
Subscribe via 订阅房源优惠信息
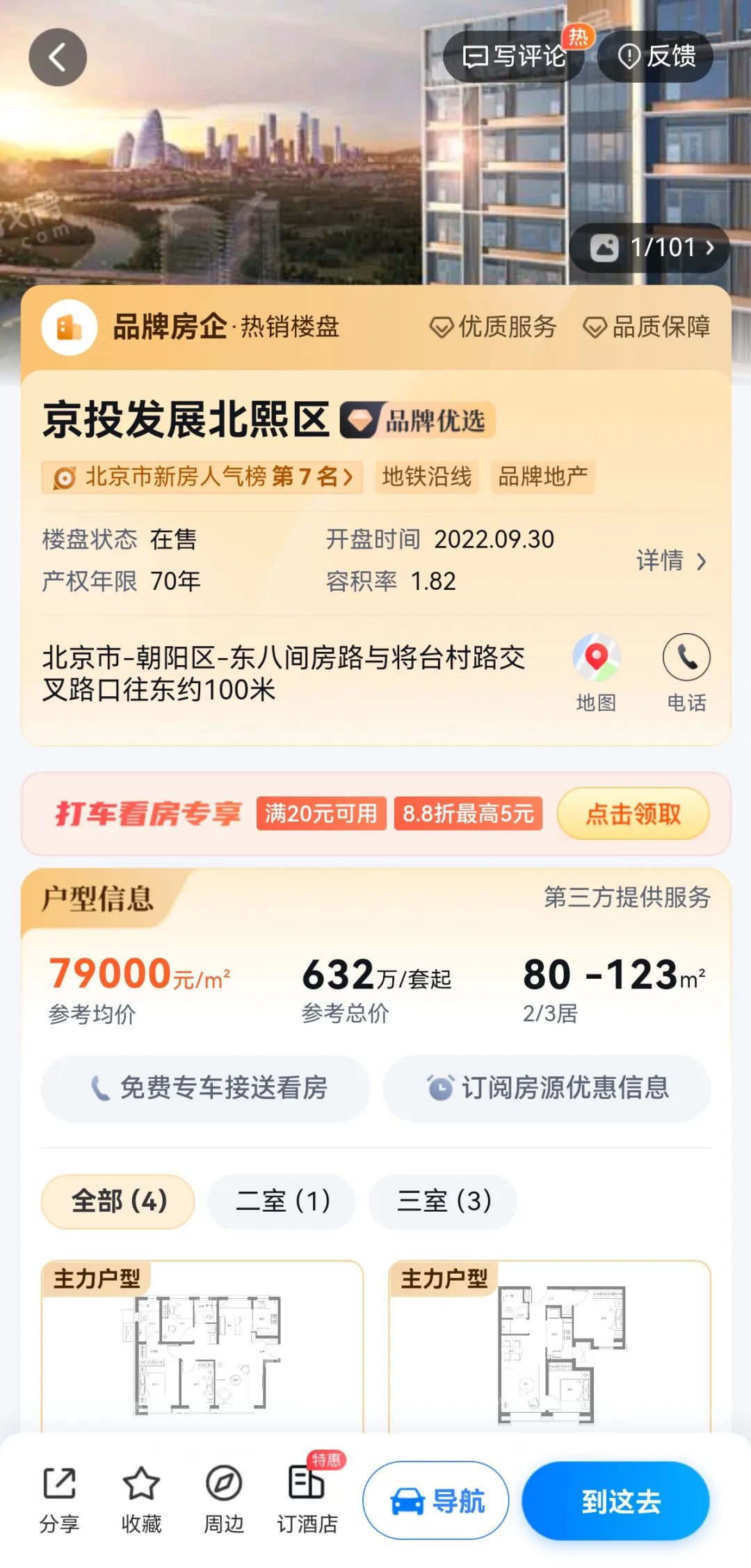(547, 1088)
